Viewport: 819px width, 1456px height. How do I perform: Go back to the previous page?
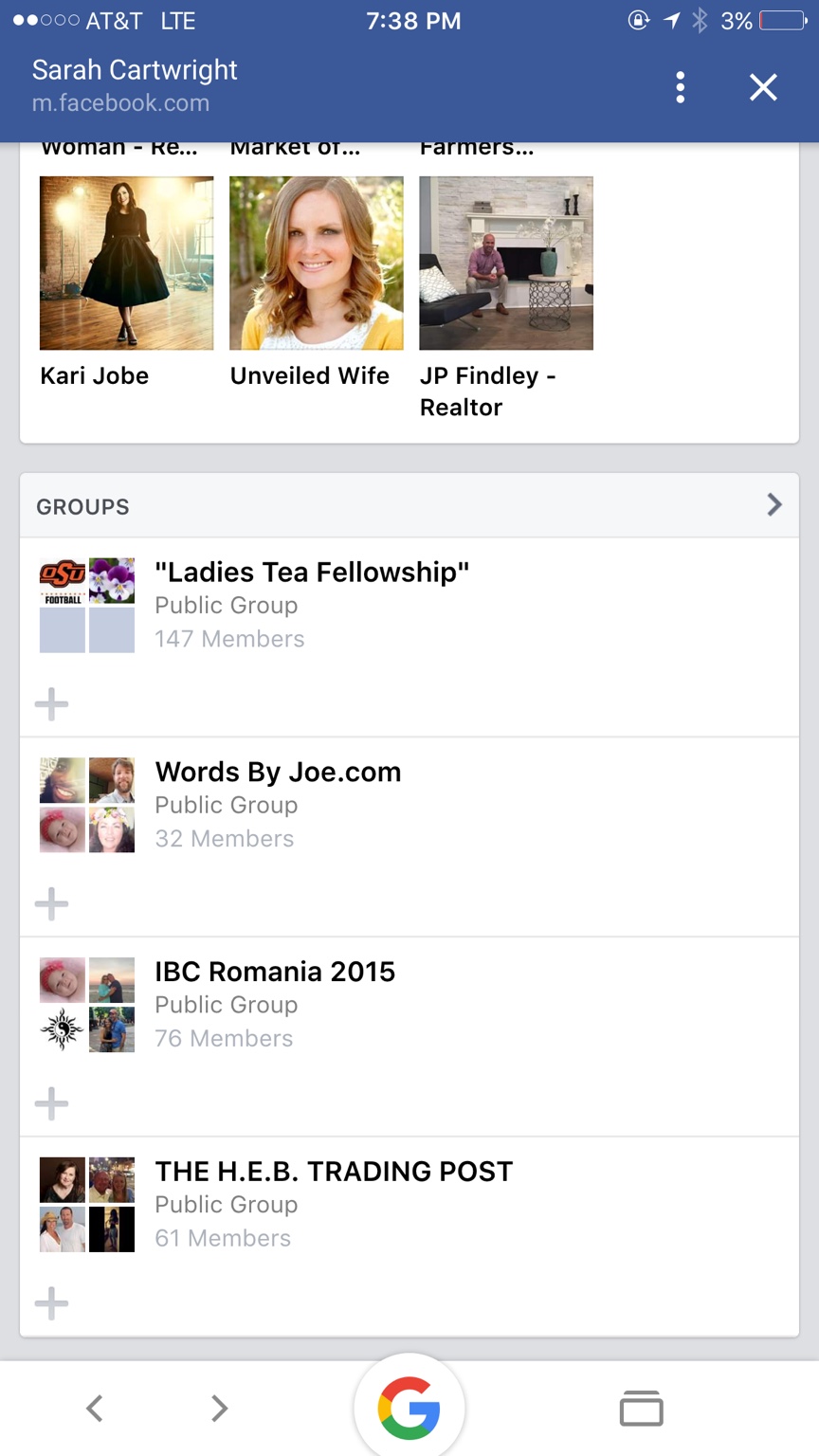[94, 1408]
